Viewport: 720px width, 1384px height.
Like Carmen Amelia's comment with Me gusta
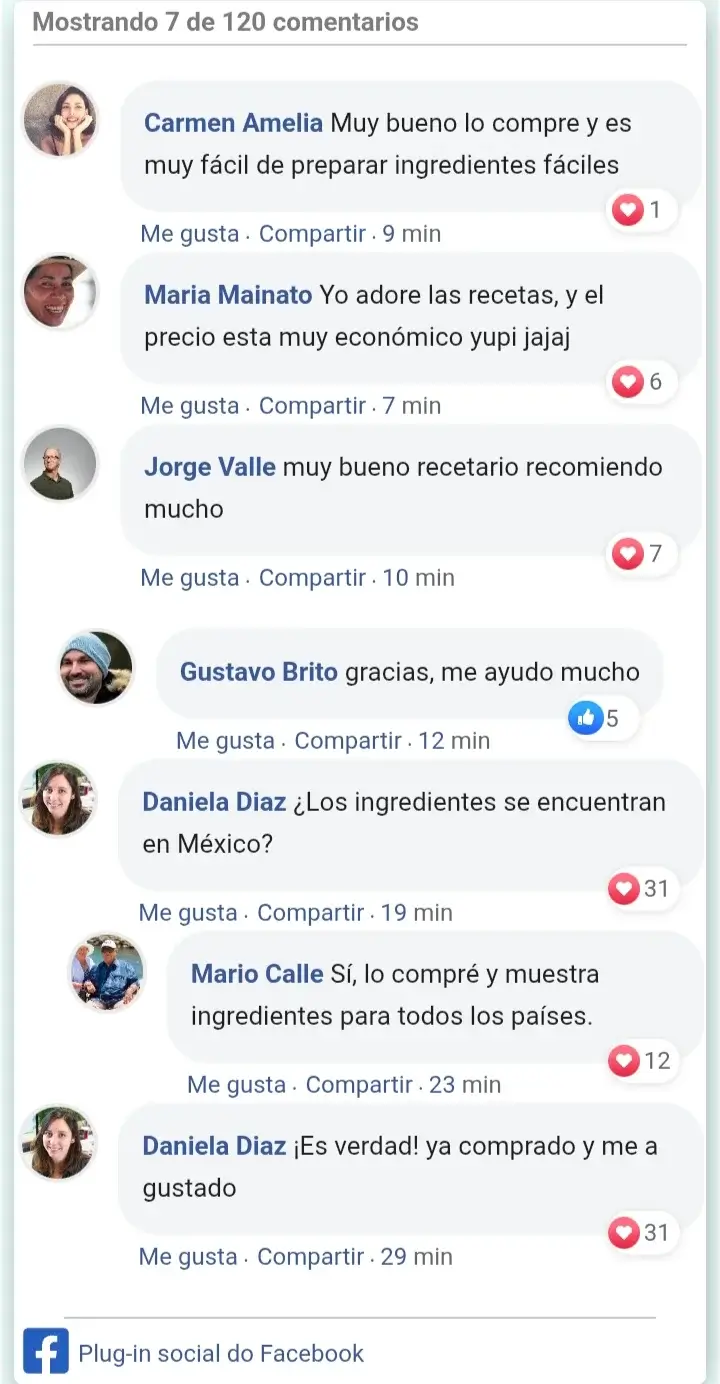tap(189, 234)
